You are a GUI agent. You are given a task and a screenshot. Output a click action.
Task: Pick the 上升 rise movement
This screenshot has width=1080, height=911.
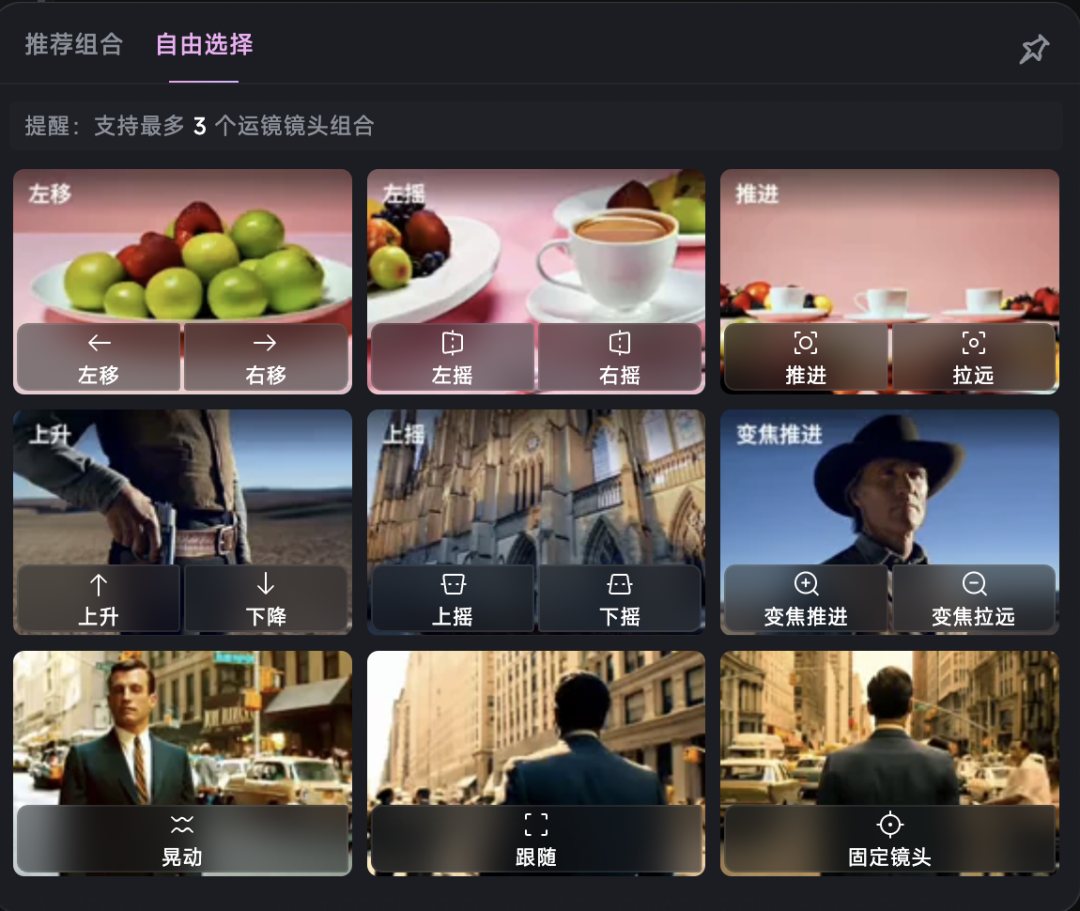pos(99,599)
